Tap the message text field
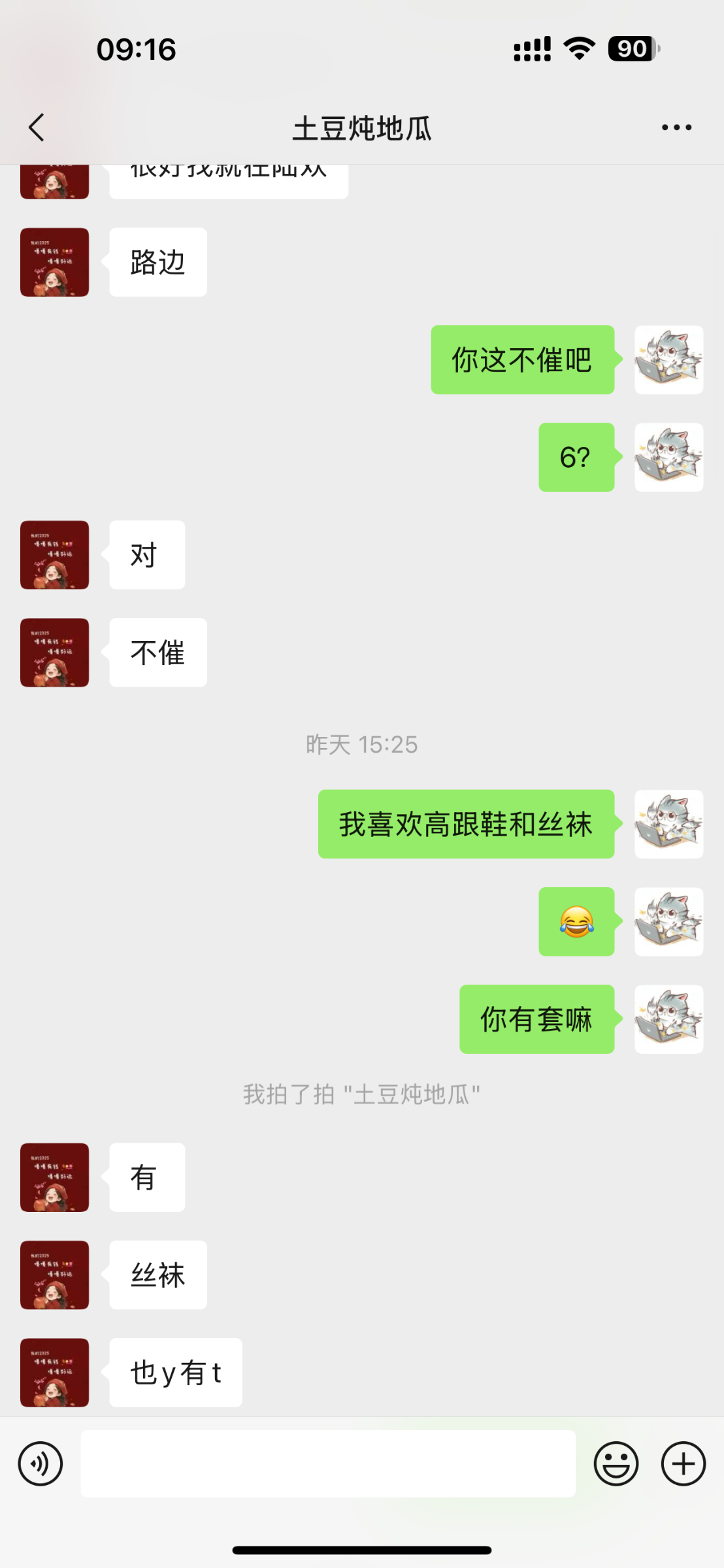The image size is (724, 1568). tap(327, 1463)
